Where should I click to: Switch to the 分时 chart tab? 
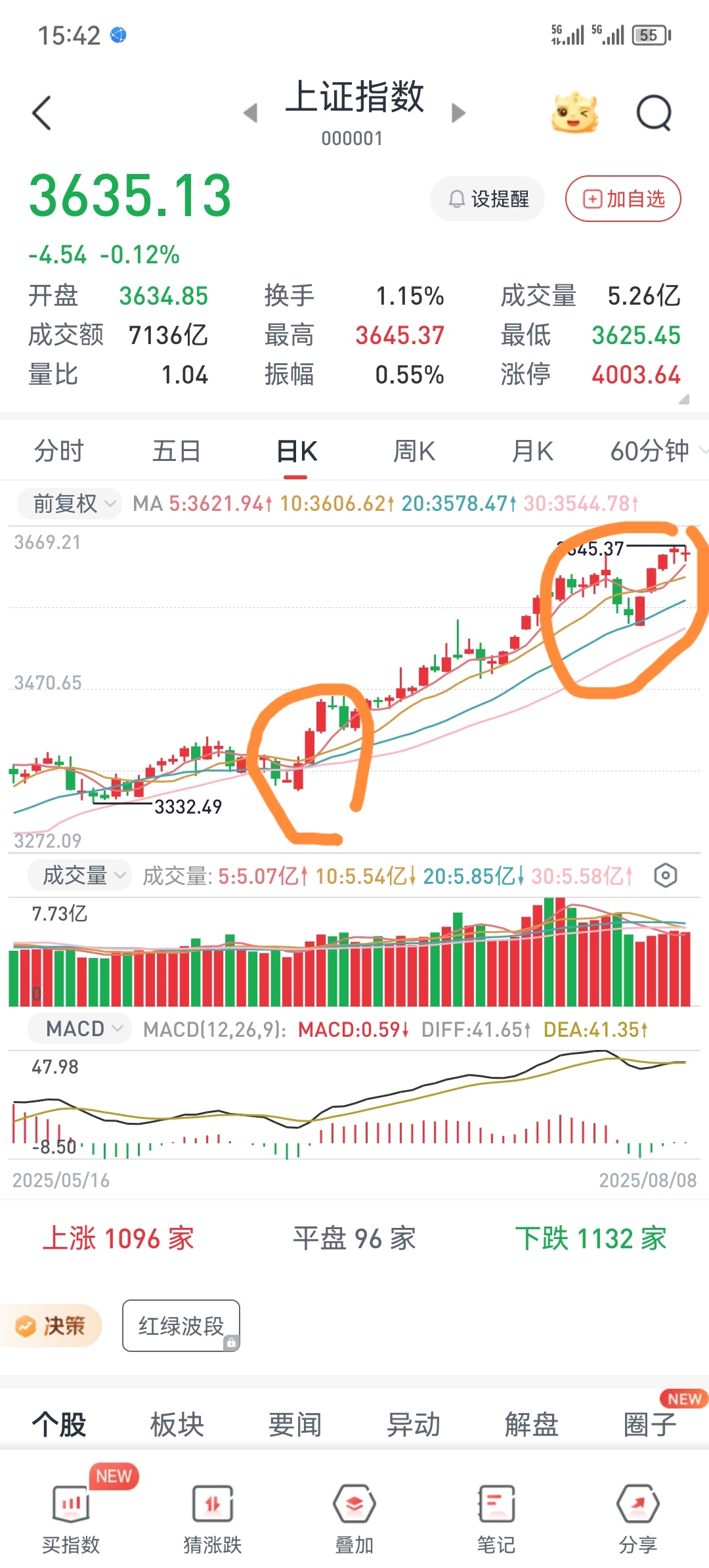[x=59, y=452]
